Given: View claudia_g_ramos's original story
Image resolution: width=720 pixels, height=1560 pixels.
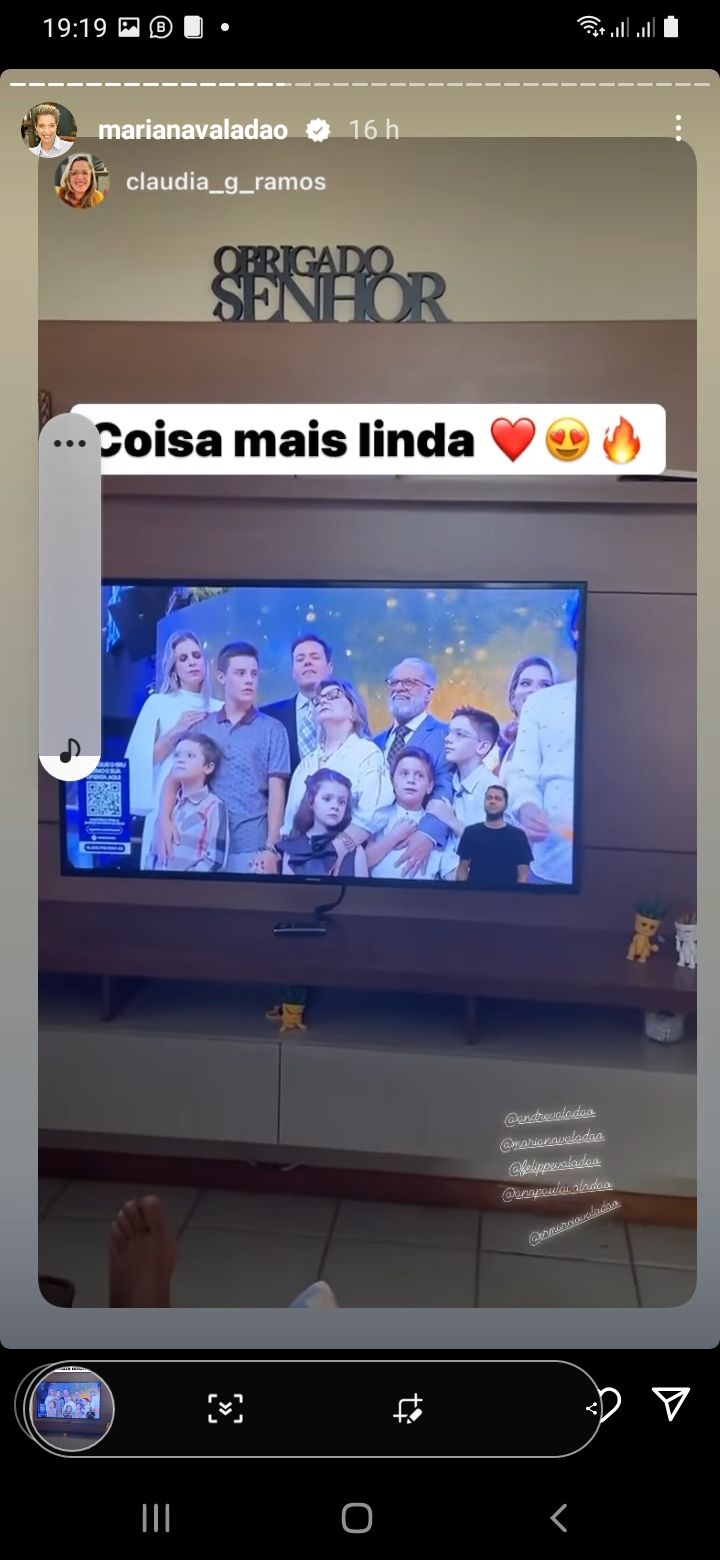Looking at the screenshot, I should (x=225, y=181).
